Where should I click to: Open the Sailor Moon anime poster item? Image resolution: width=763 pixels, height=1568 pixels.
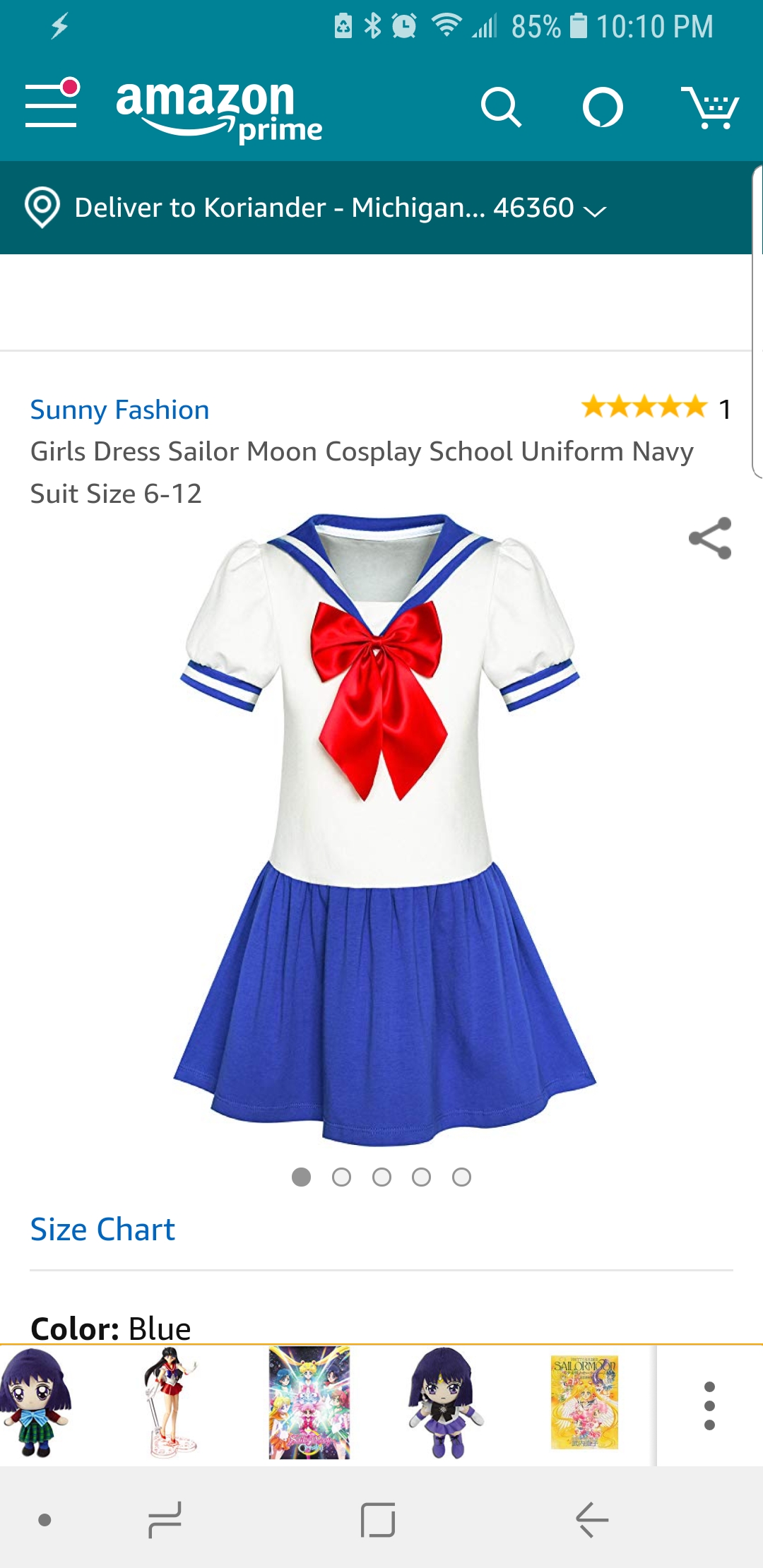309,1403
